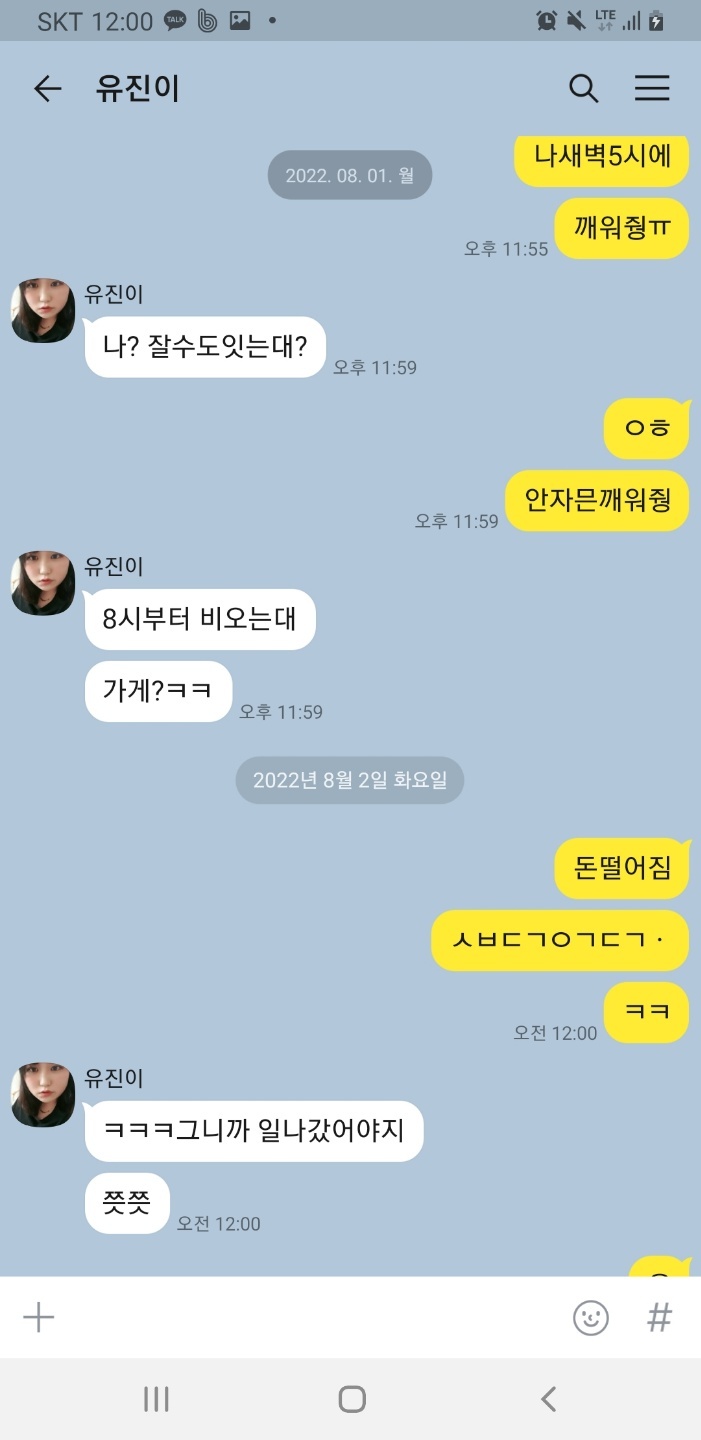The image size is (701, 1440).
Task: Search within this conversation
Action: (583, 89)
